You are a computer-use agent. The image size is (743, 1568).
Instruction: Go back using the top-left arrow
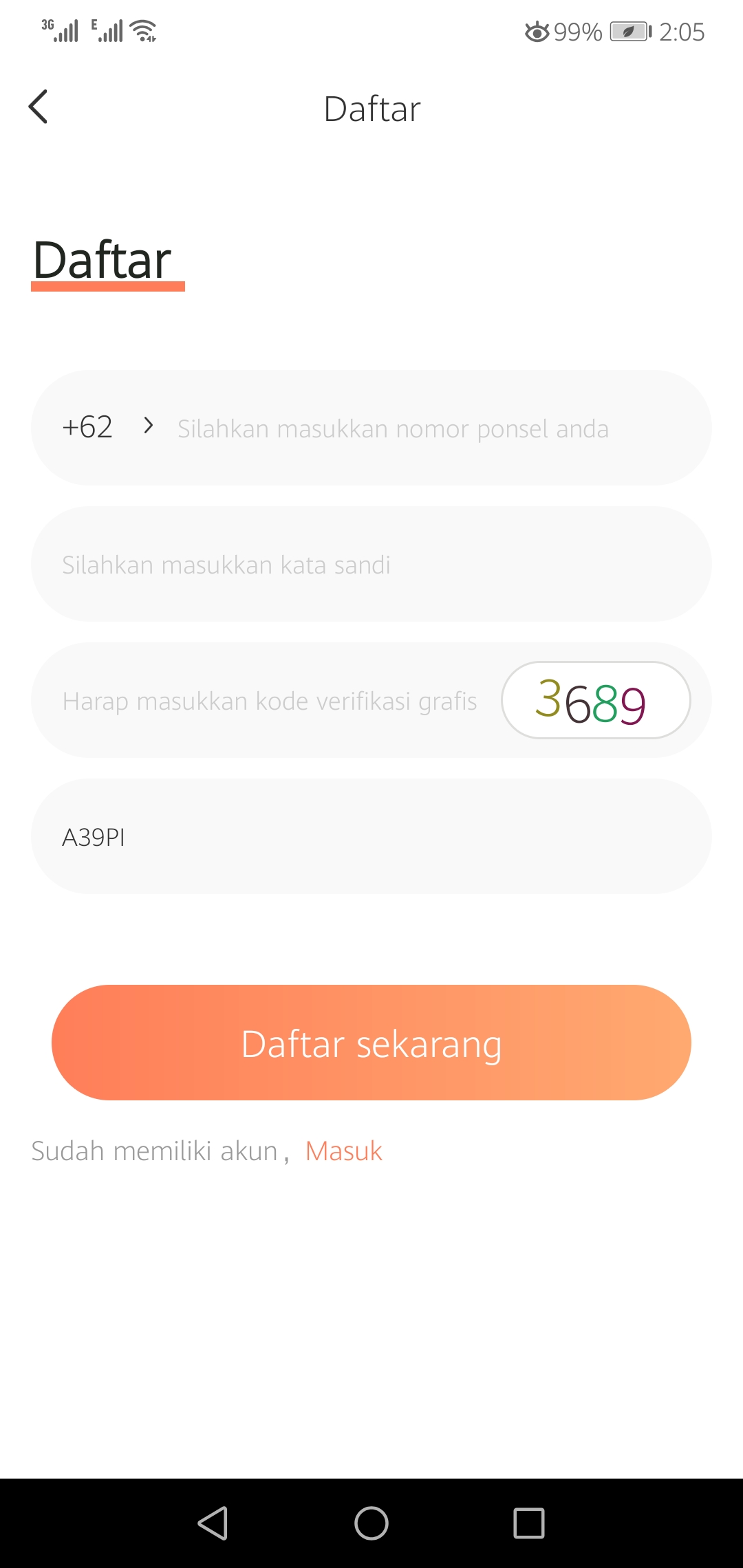click(x=39, y=107)
